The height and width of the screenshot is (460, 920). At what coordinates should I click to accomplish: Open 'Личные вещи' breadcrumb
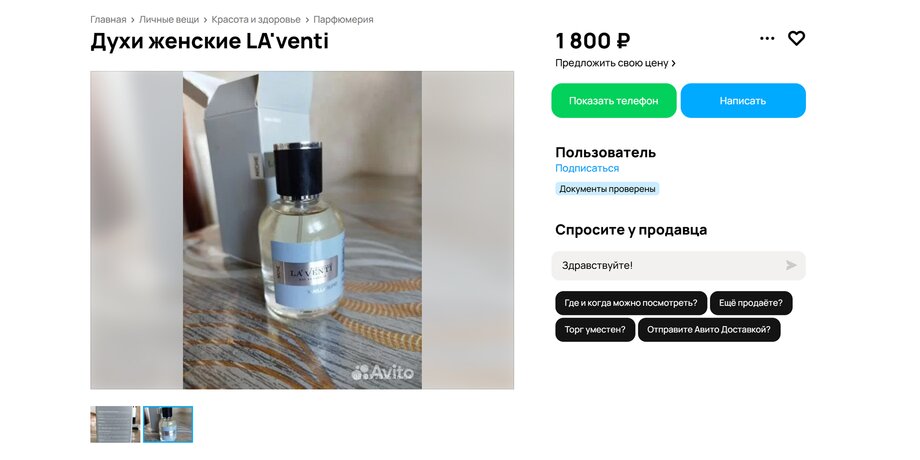coord(168,20)
